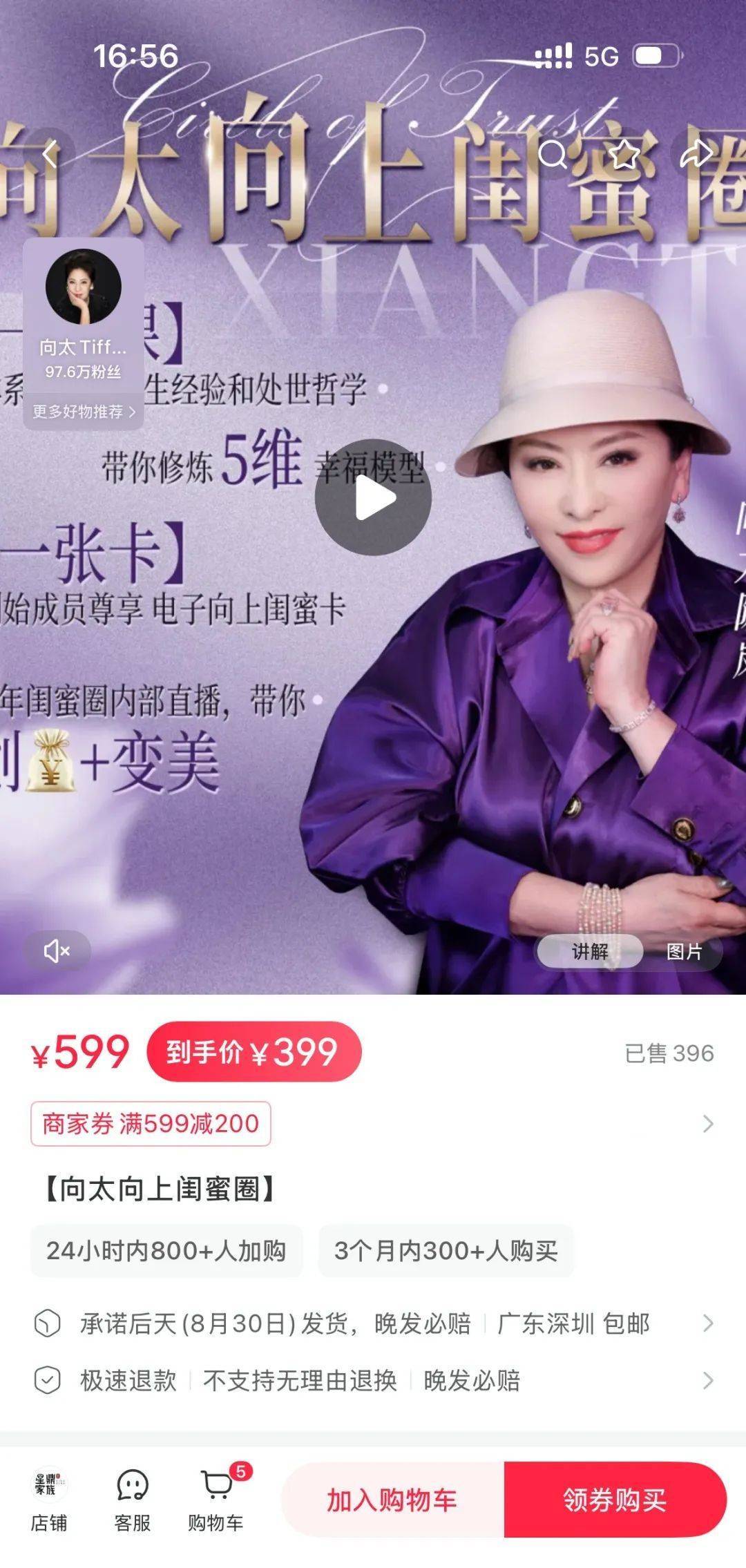Open the 购物车 shopping cart
Screen dimensions: 746x1568
pos(216,1500)
